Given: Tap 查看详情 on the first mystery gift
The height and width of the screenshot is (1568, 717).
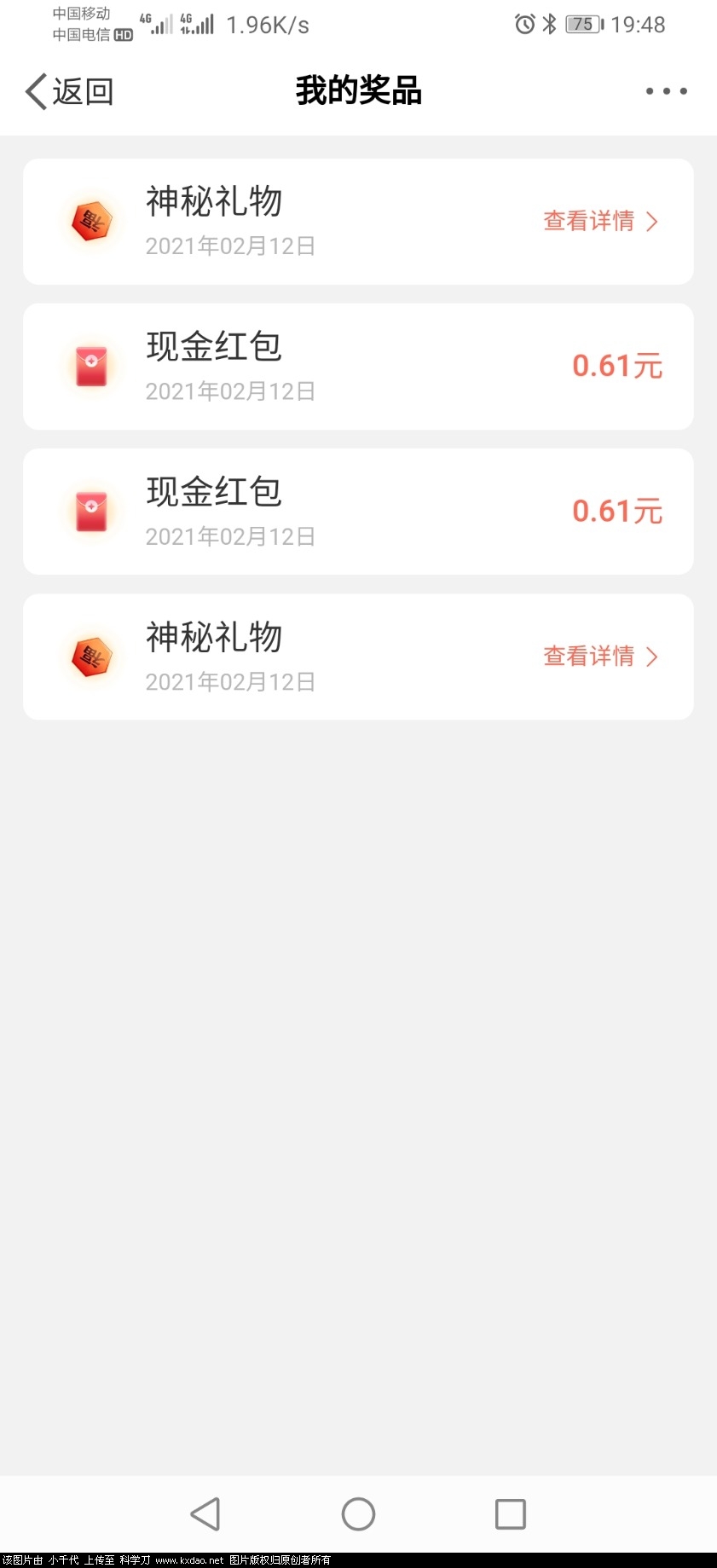Looking at the screenshot, I should coord(589,220).
